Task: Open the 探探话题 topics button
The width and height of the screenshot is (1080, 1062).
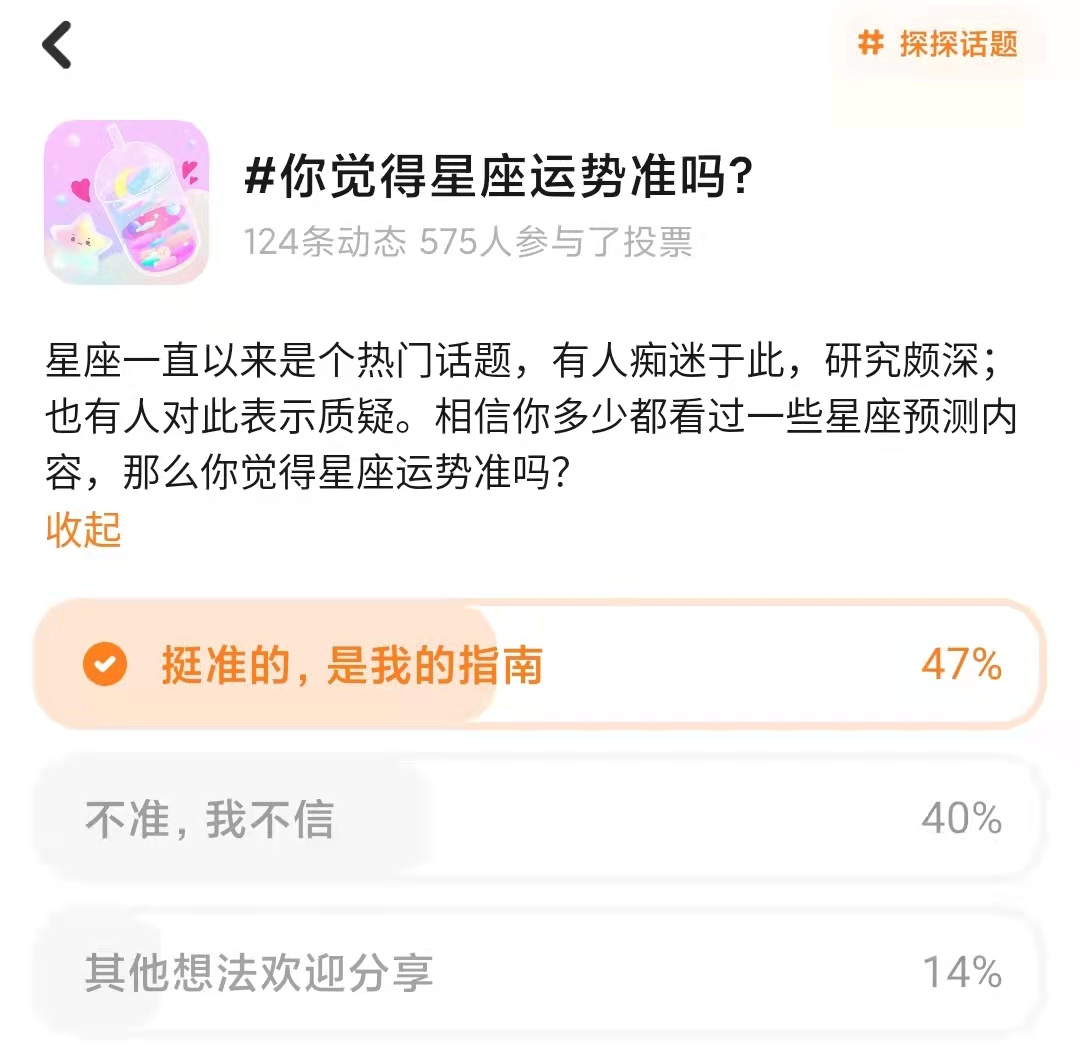Action: point(938,44)
